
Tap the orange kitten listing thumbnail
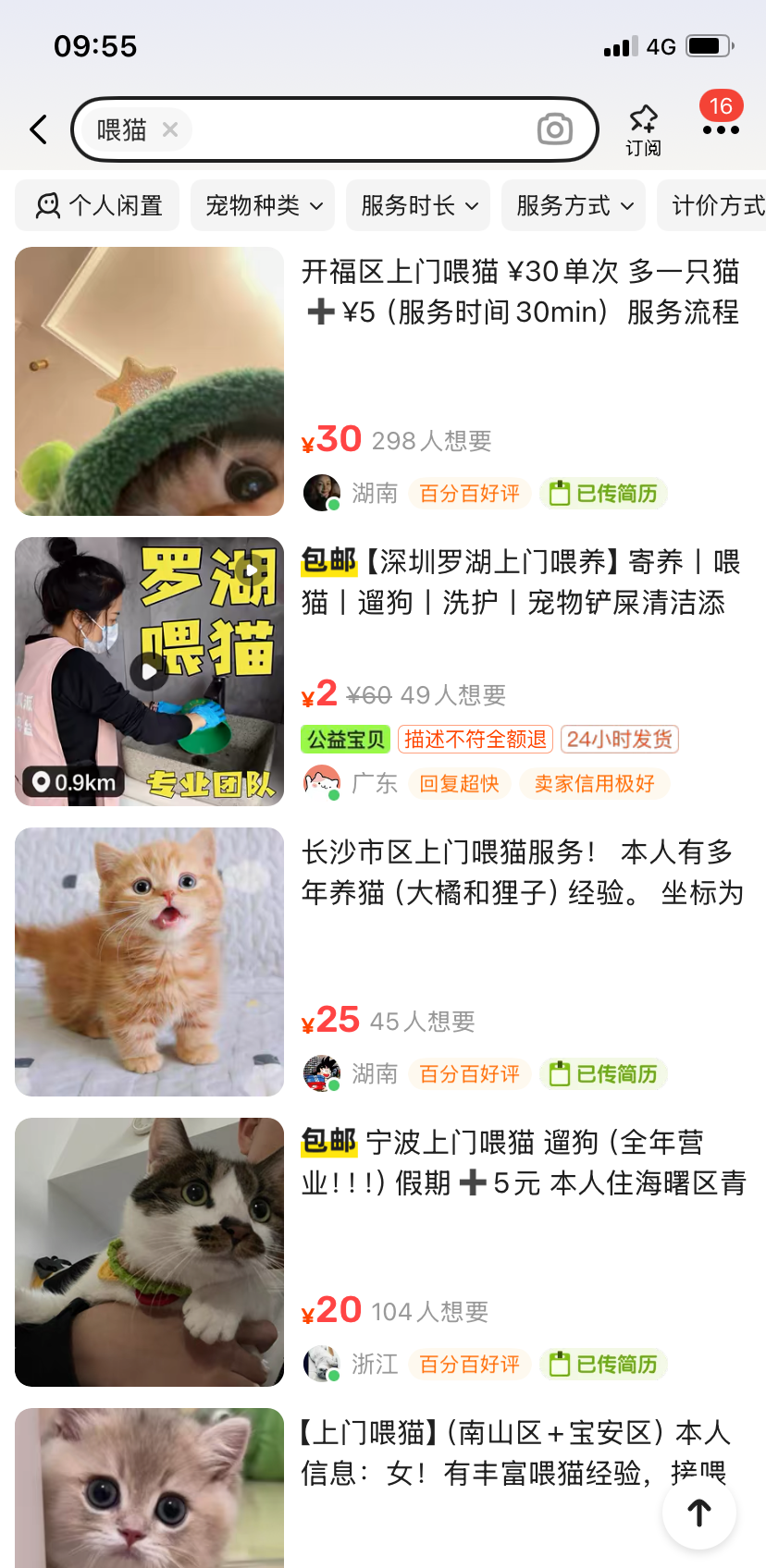tap(149, 962)
